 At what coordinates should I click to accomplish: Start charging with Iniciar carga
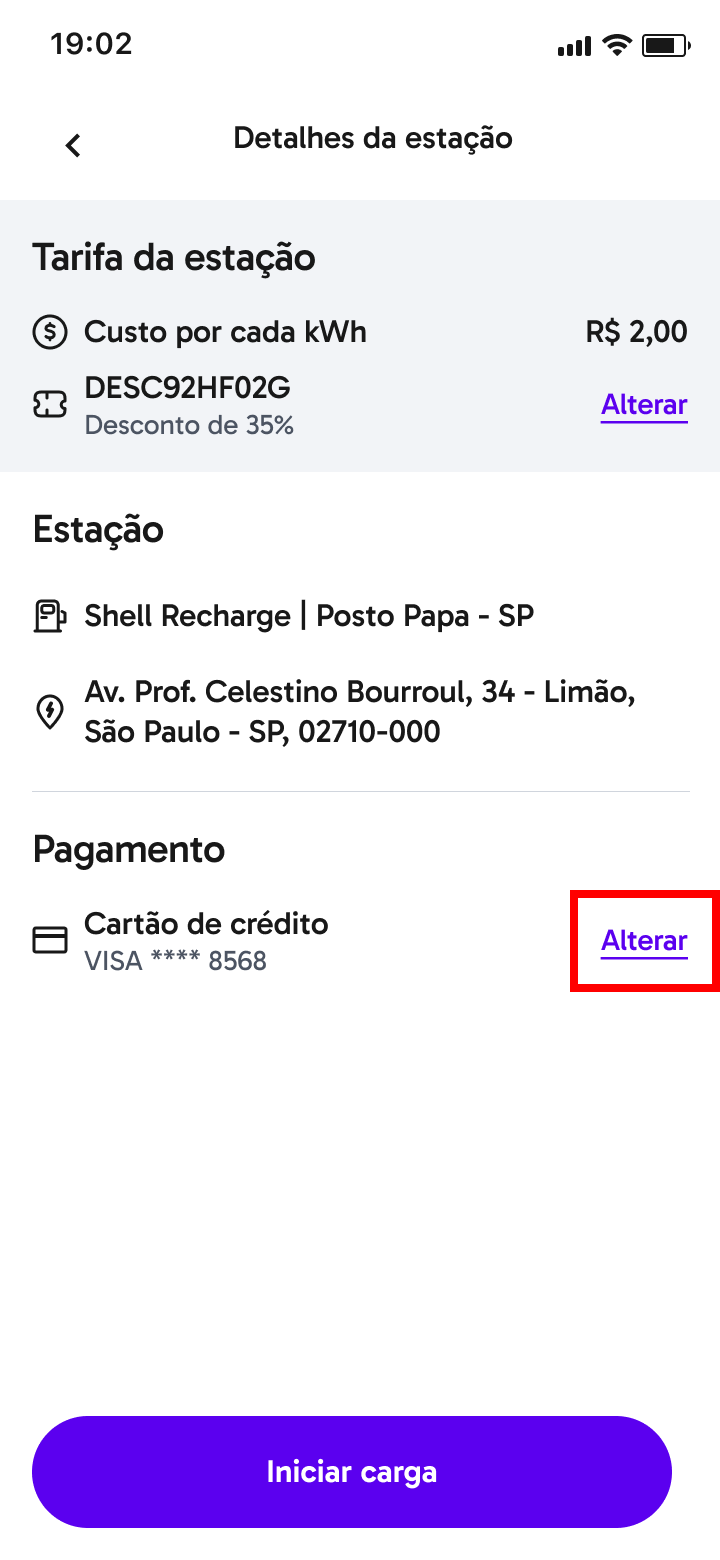352,1471
